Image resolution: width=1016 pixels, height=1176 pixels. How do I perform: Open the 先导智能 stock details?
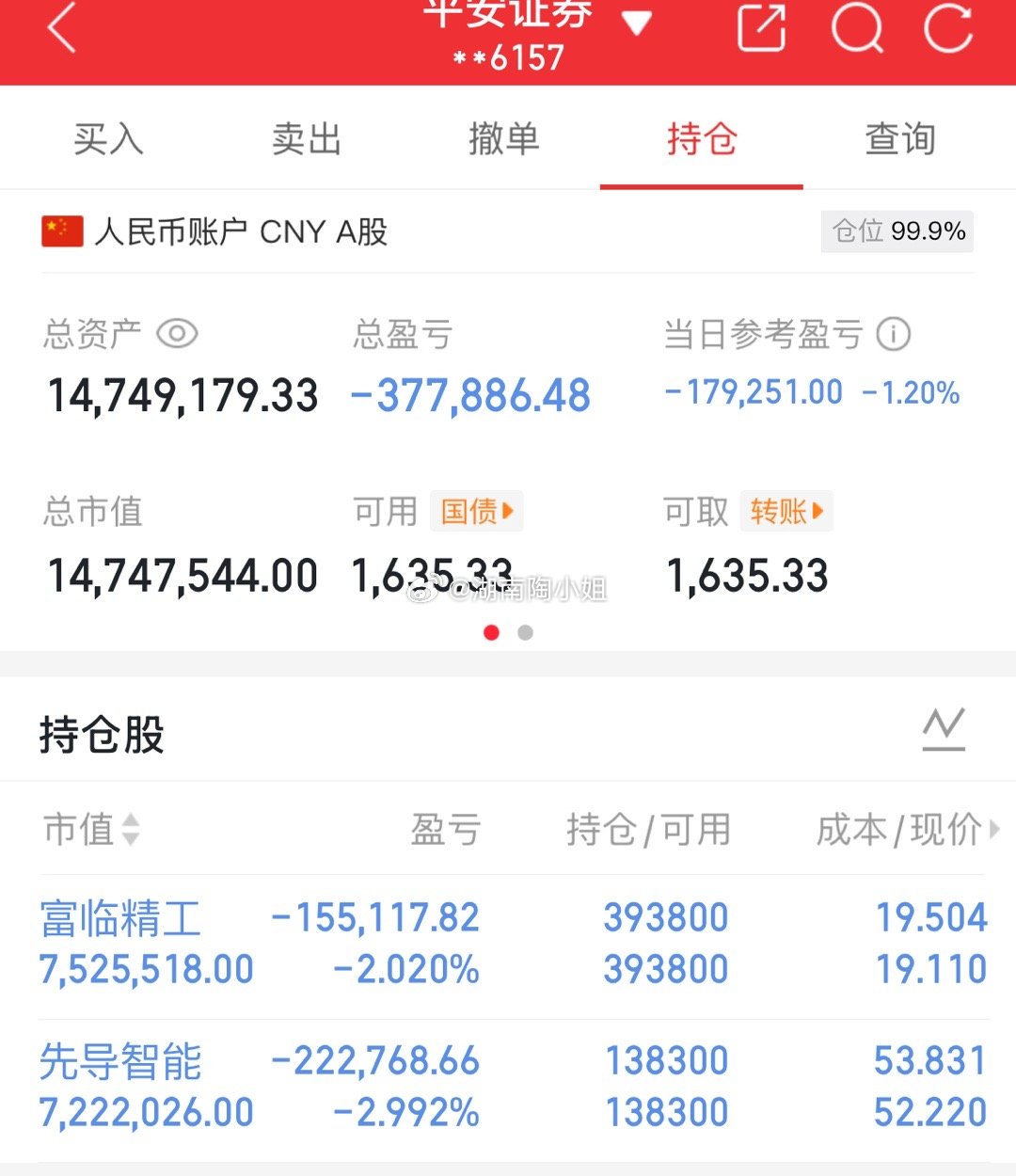click(x=119, y=1062)
